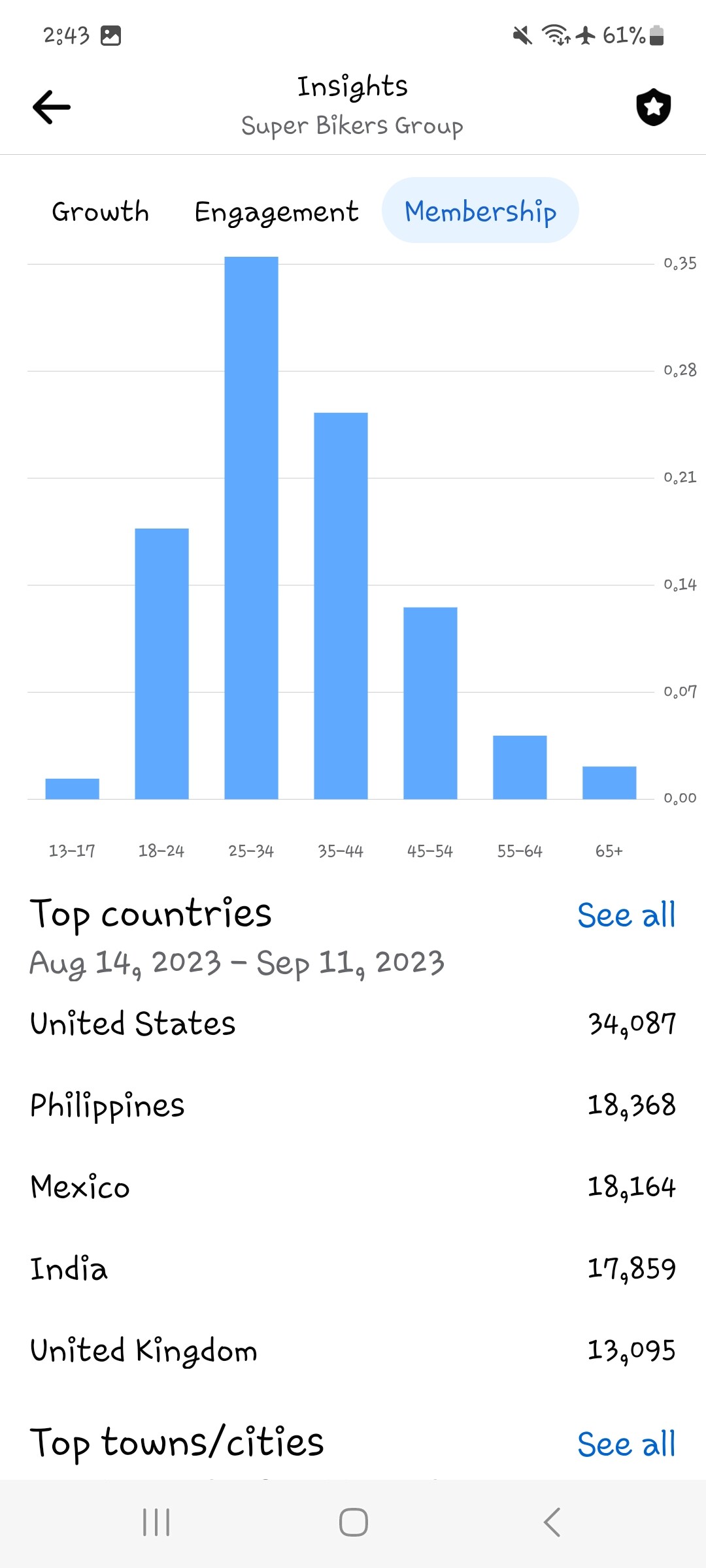Image resolution: width=706 pixels, height=1568 pixels.
Task: See all top towns/cities
Action: pos(626,1444)
